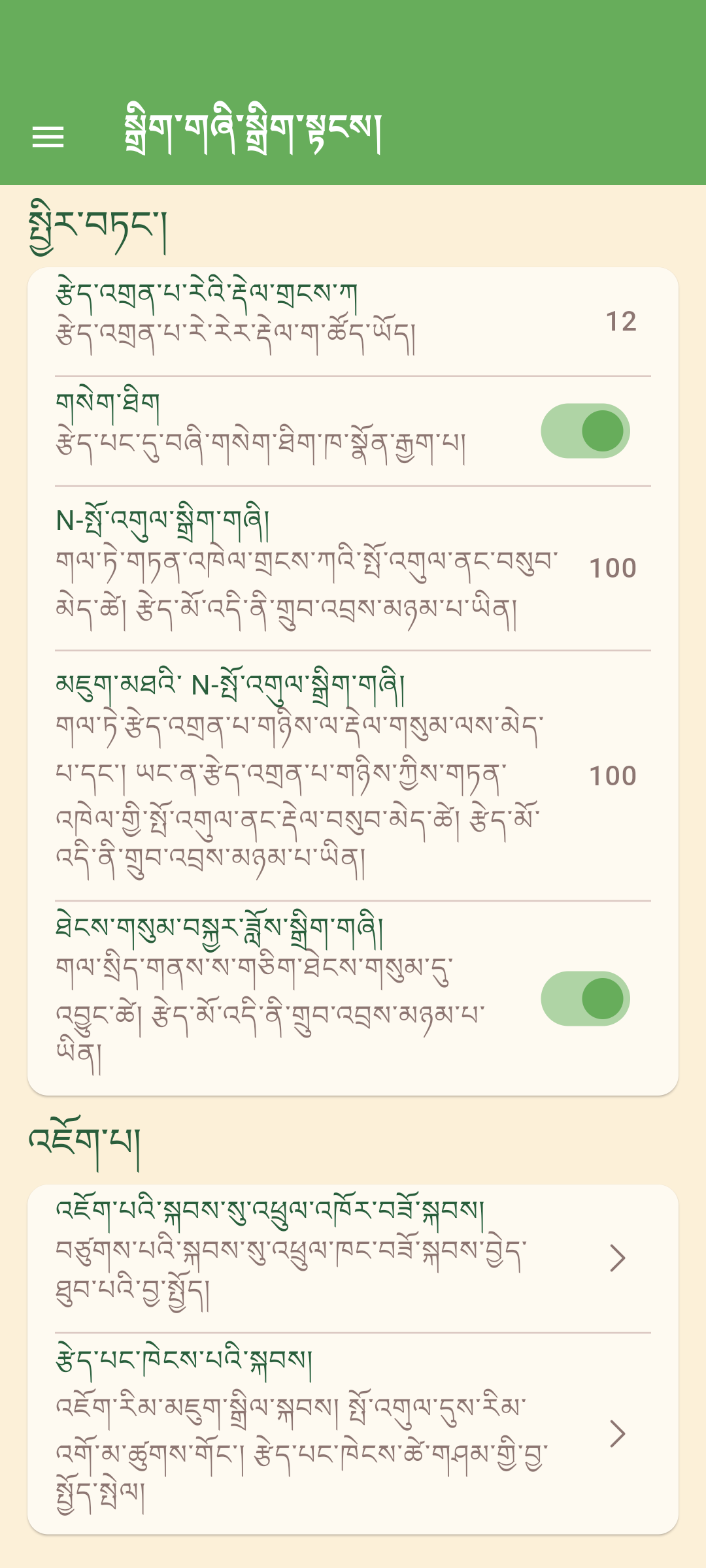Open the འཇོག་པའི་སྐབས་སུ་འཕྲུལ་འཁོར row
This screenshot has height=1568, width=706.
pos(352,1258)
